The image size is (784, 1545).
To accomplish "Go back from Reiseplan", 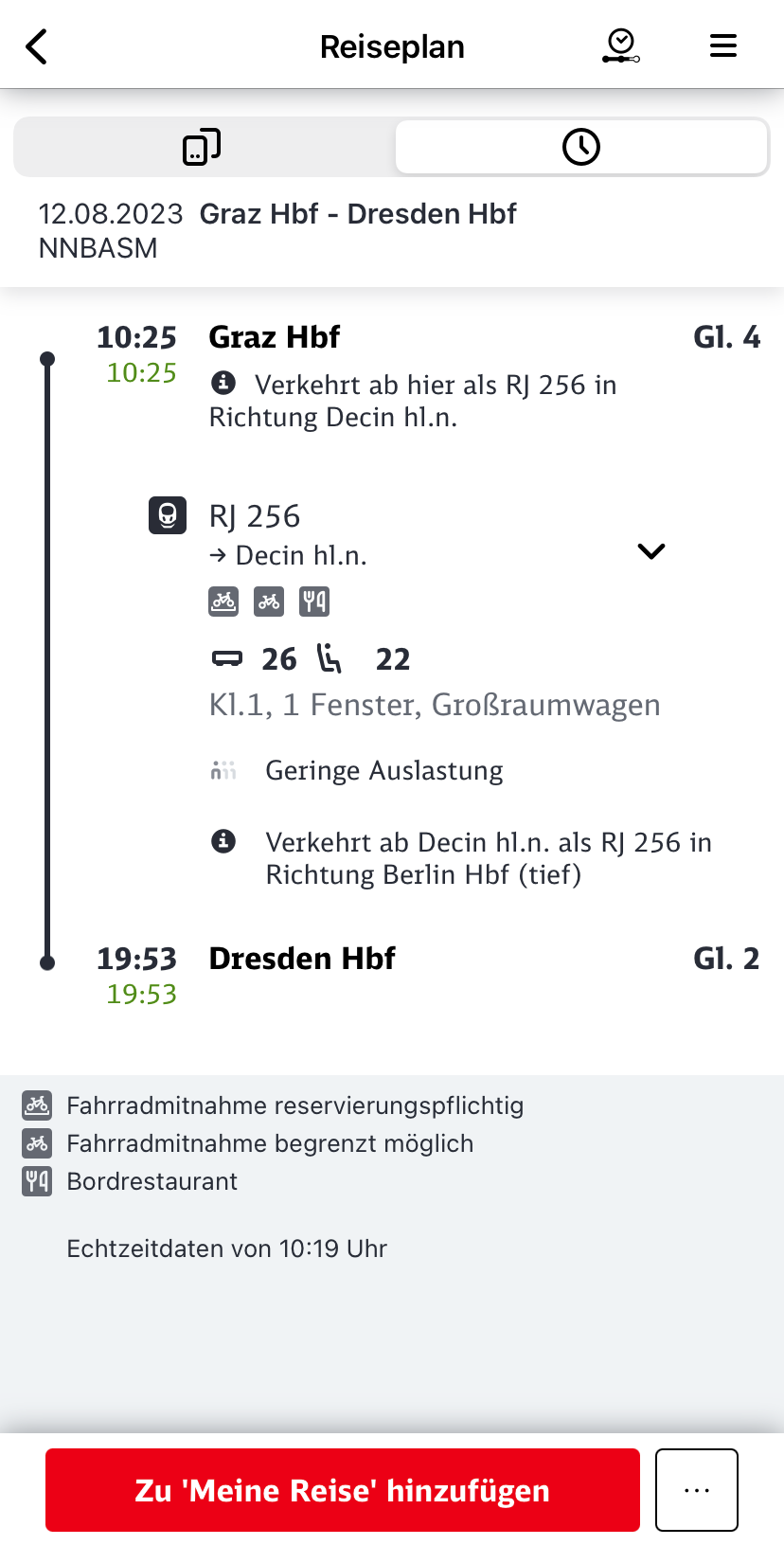I will click(x=37, y=46).
